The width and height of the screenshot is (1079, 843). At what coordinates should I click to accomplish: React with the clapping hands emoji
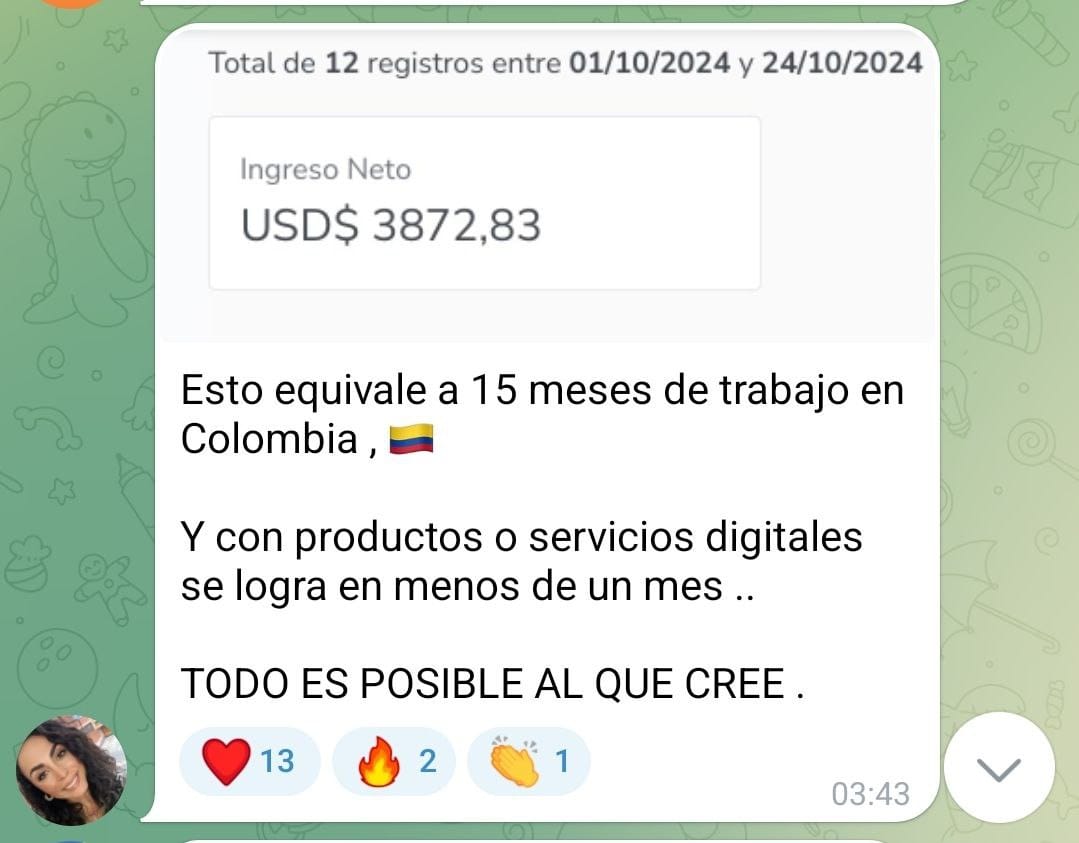point(528,762)
